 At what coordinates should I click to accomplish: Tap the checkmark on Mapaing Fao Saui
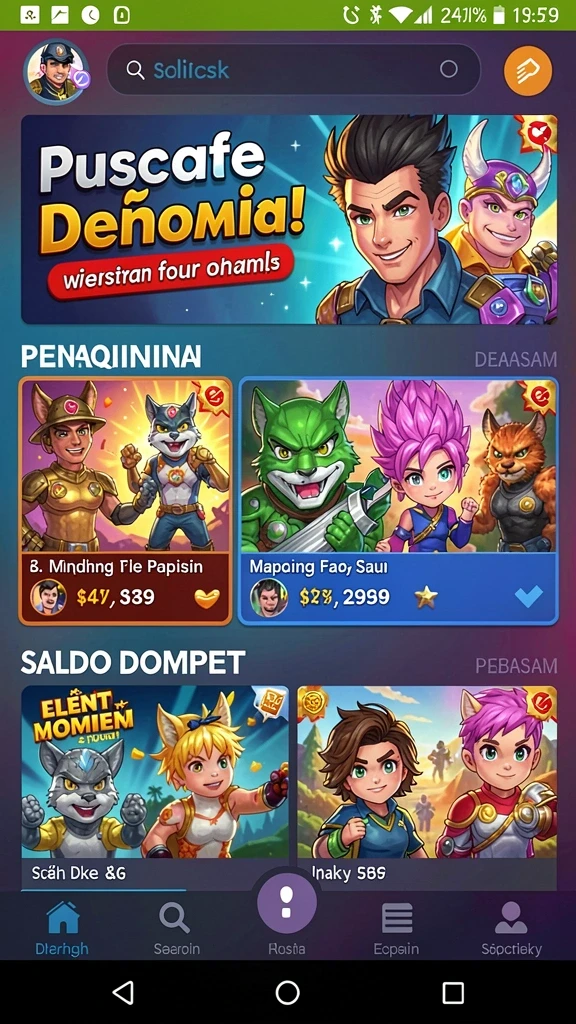coord(528,597)
